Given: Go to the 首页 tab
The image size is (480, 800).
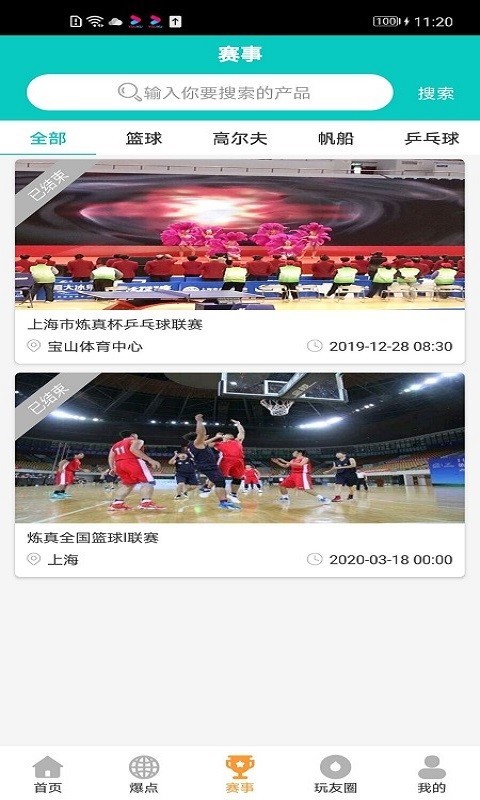Looking at the screenshot, I should coord(48,774).
